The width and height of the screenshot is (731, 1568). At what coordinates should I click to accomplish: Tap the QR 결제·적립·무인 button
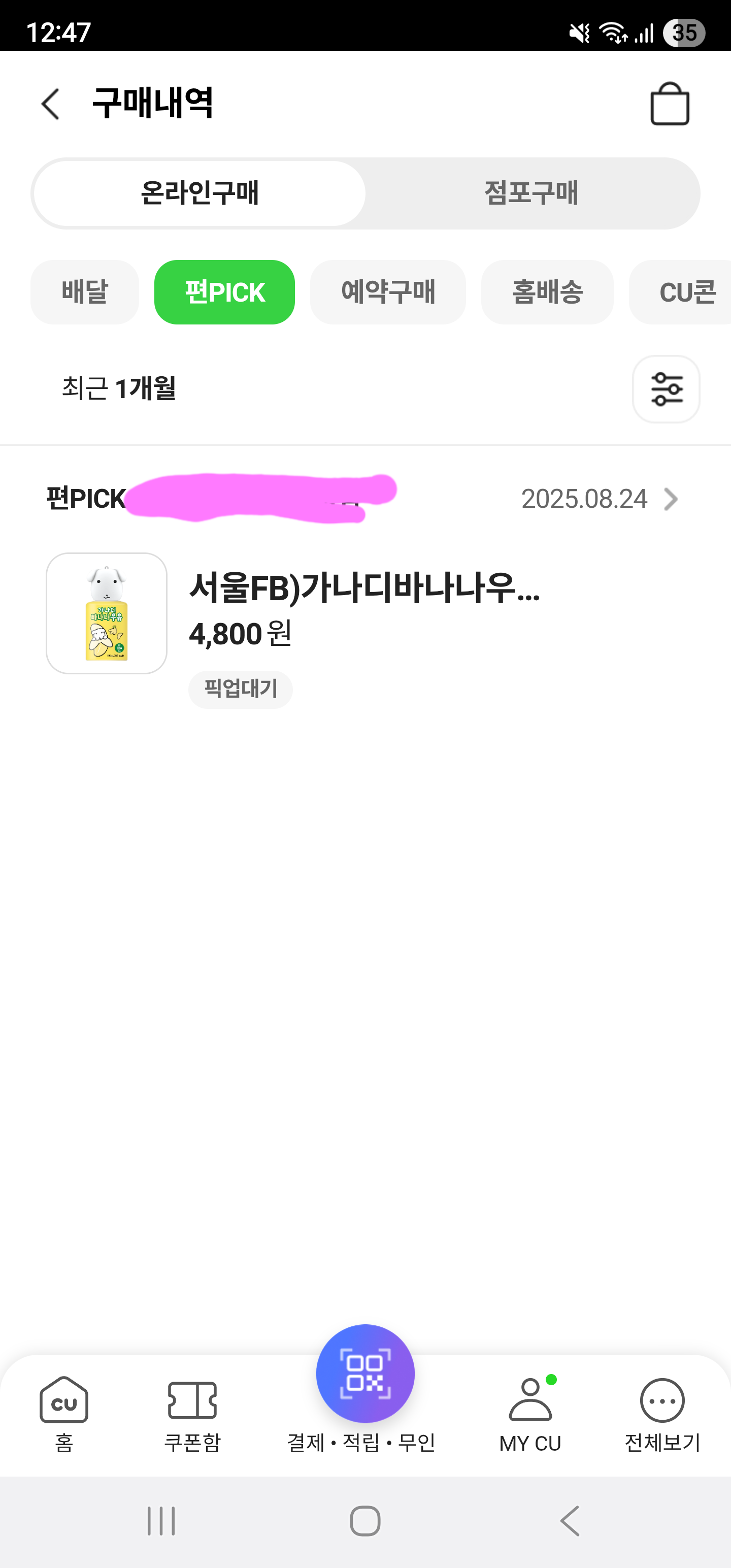pos(365,1373)
